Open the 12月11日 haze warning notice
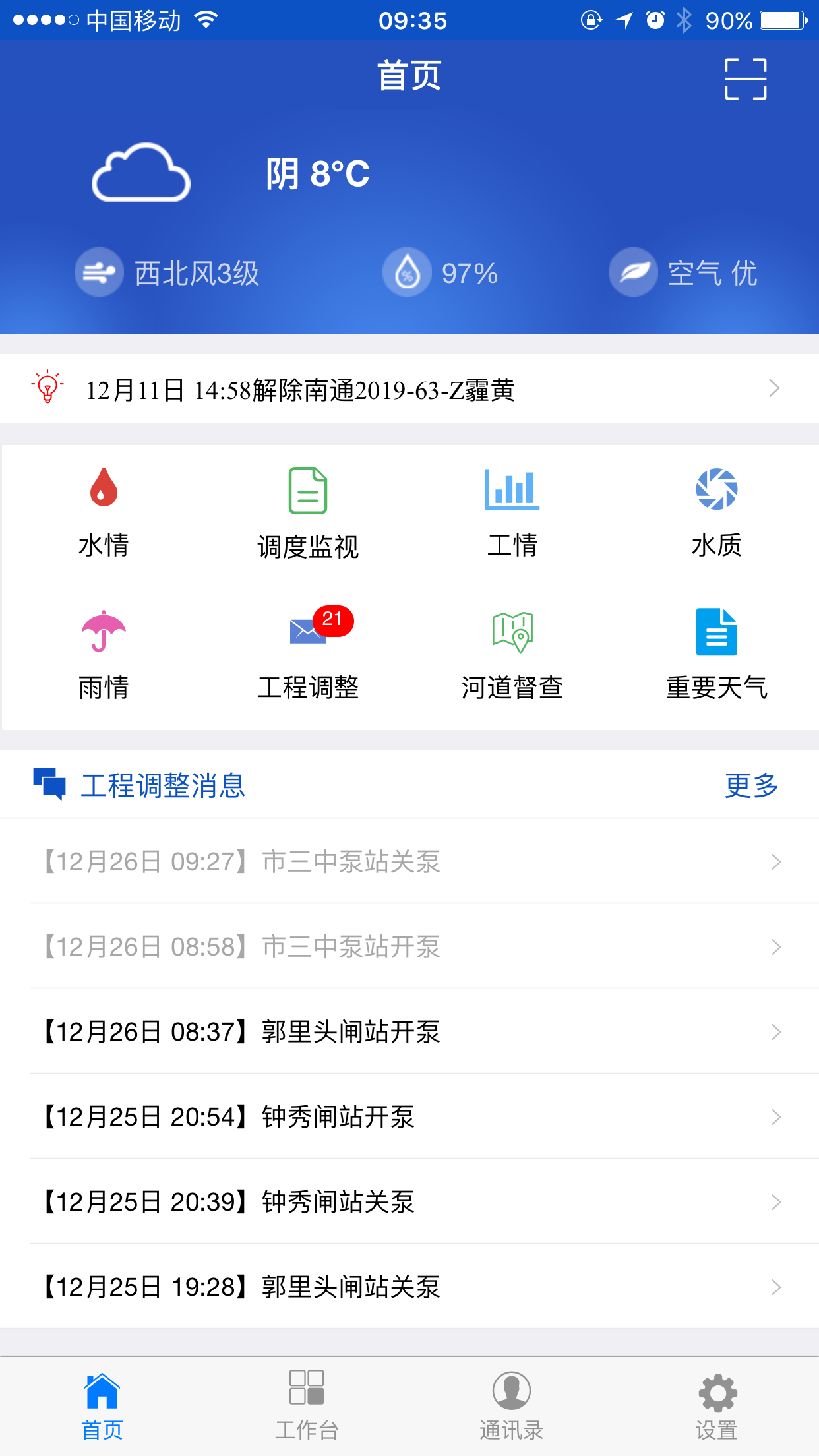 [x=409, y=390]
